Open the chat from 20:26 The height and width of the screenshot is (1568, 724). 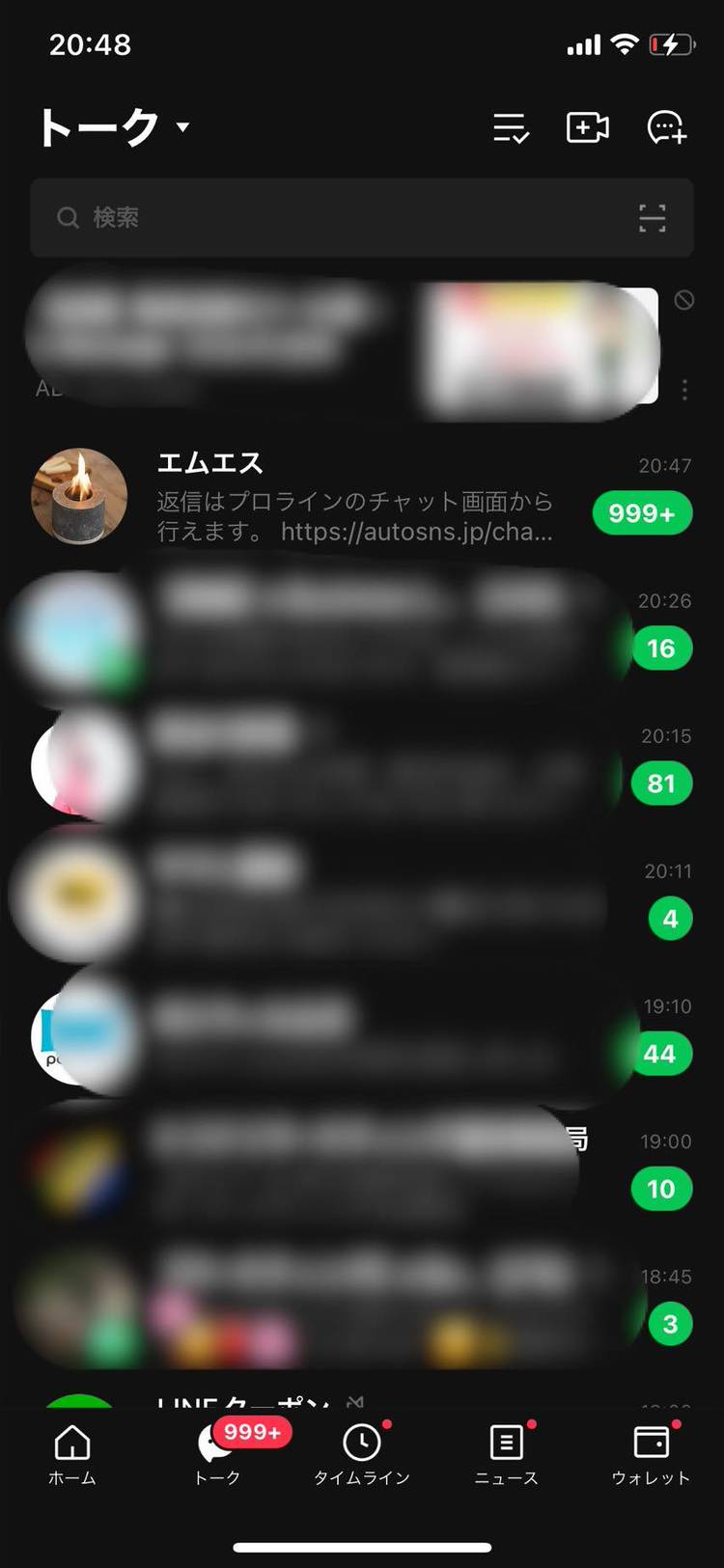(357, 632)
